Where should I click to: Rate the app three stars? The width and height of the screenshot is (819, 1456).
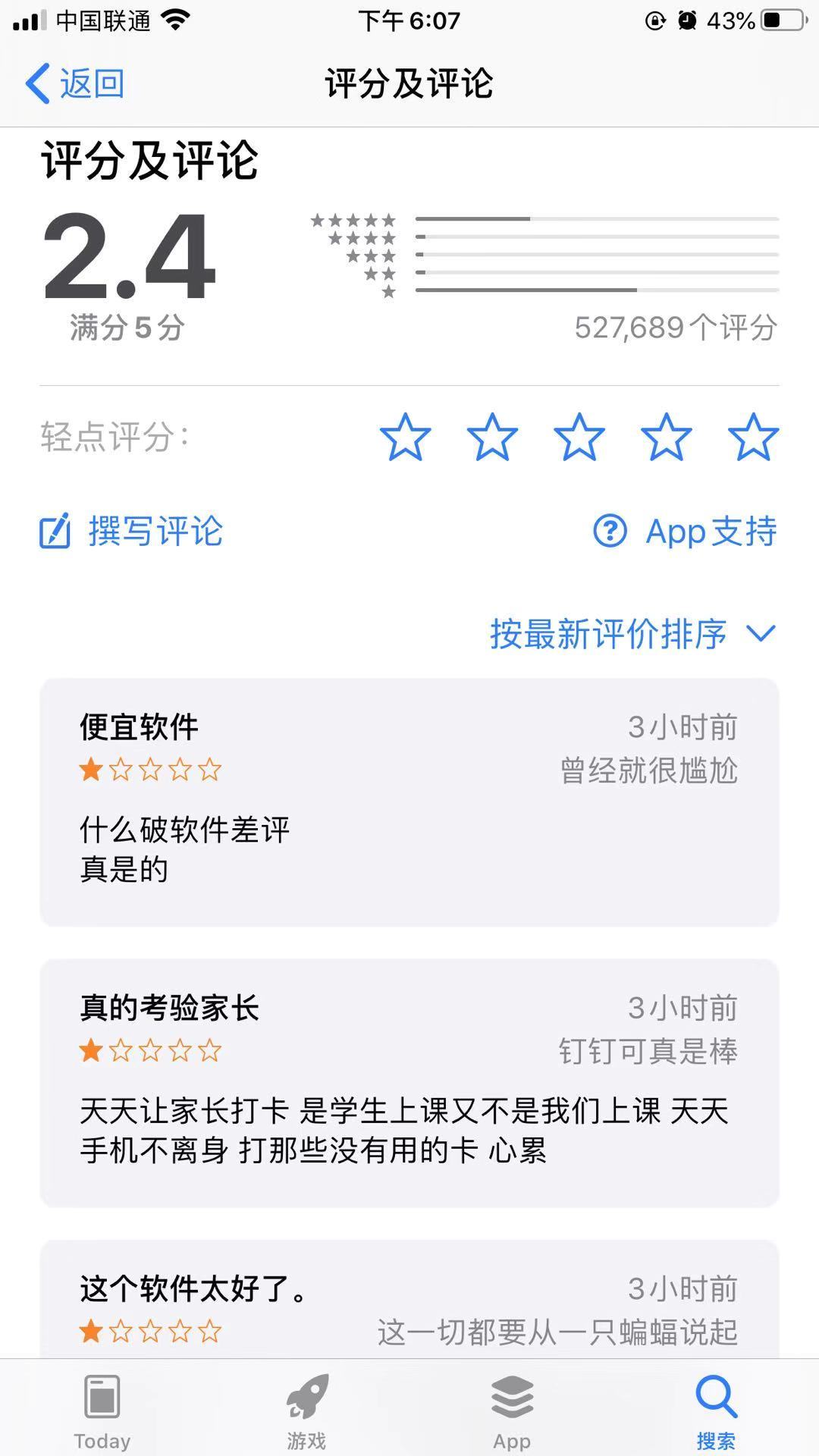(x=579, y=438)
